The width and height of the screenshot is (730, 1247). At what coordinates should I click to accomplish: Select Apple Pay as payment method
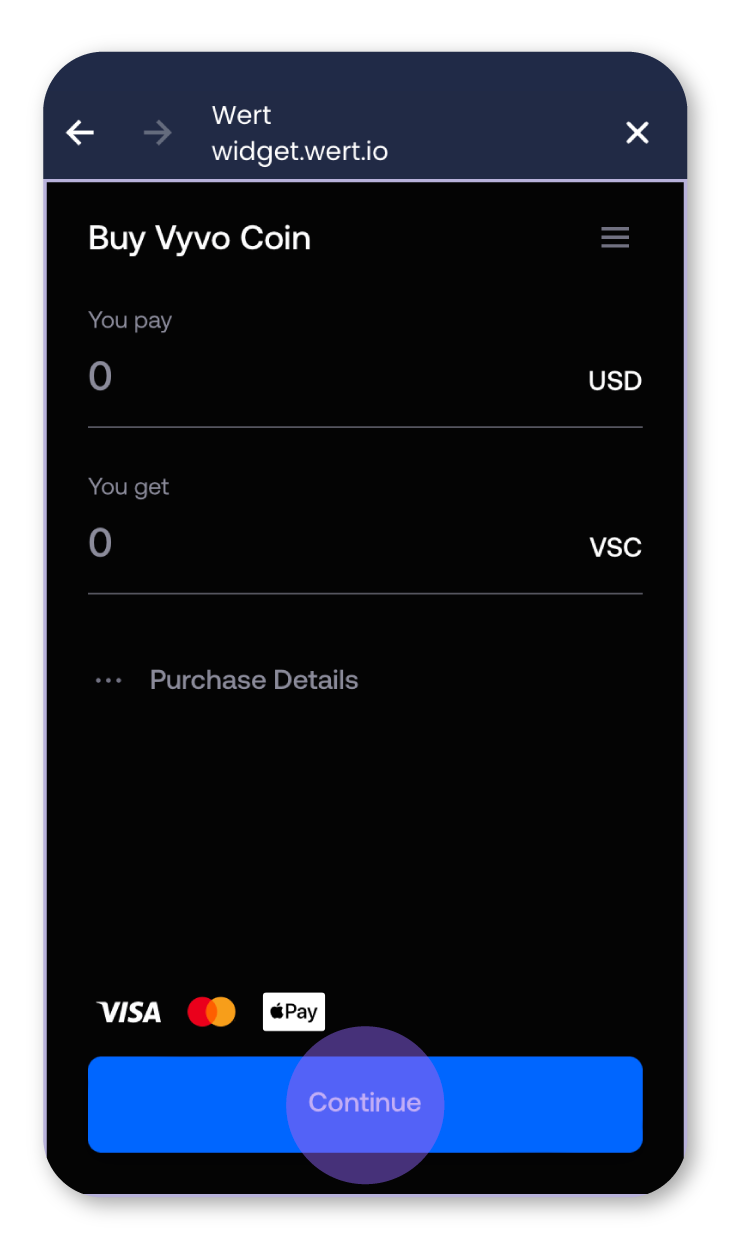point(293,1011)
